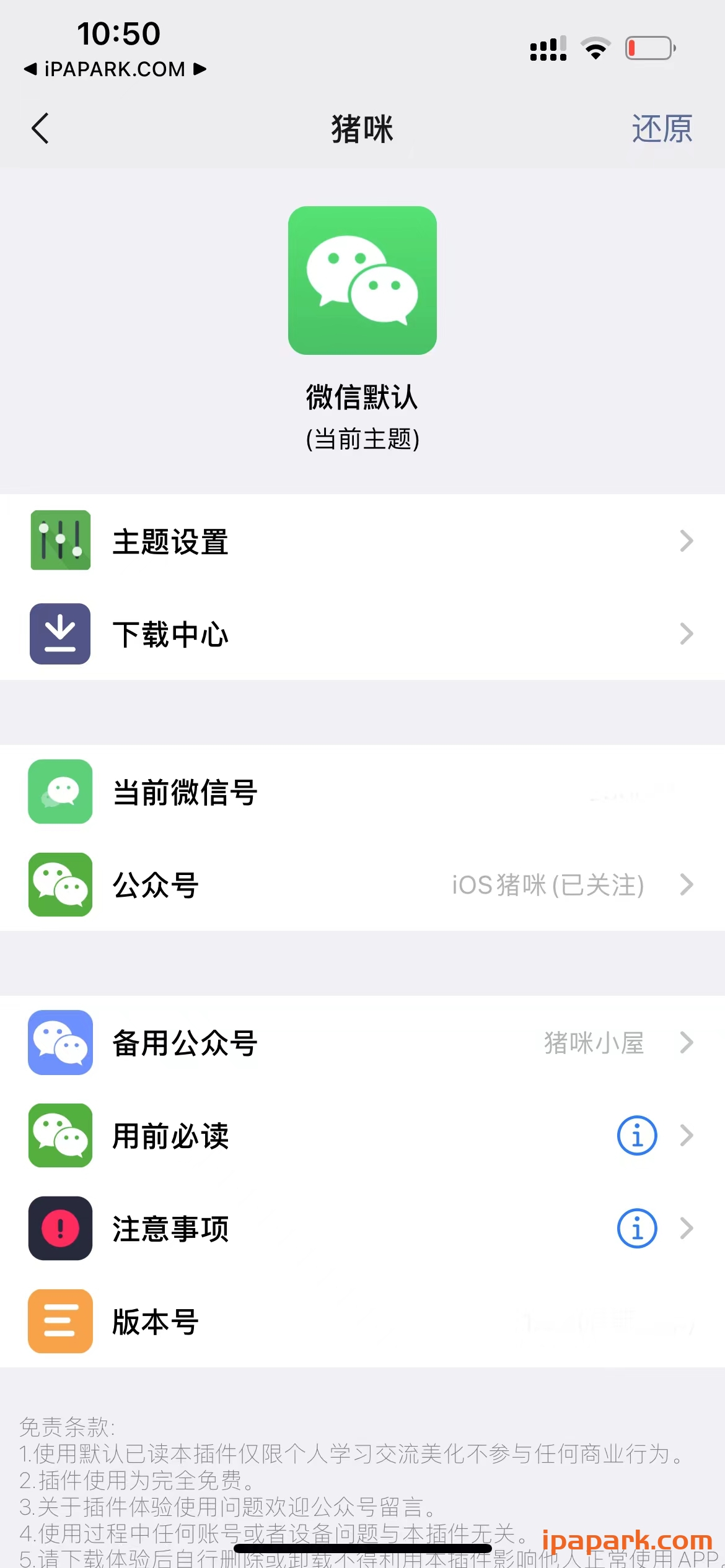The width and height of the screenshot is (725, 1568).
Task: Open the iPAPARK.COM link
Action: pyautogui.click(x=115, y=69)
